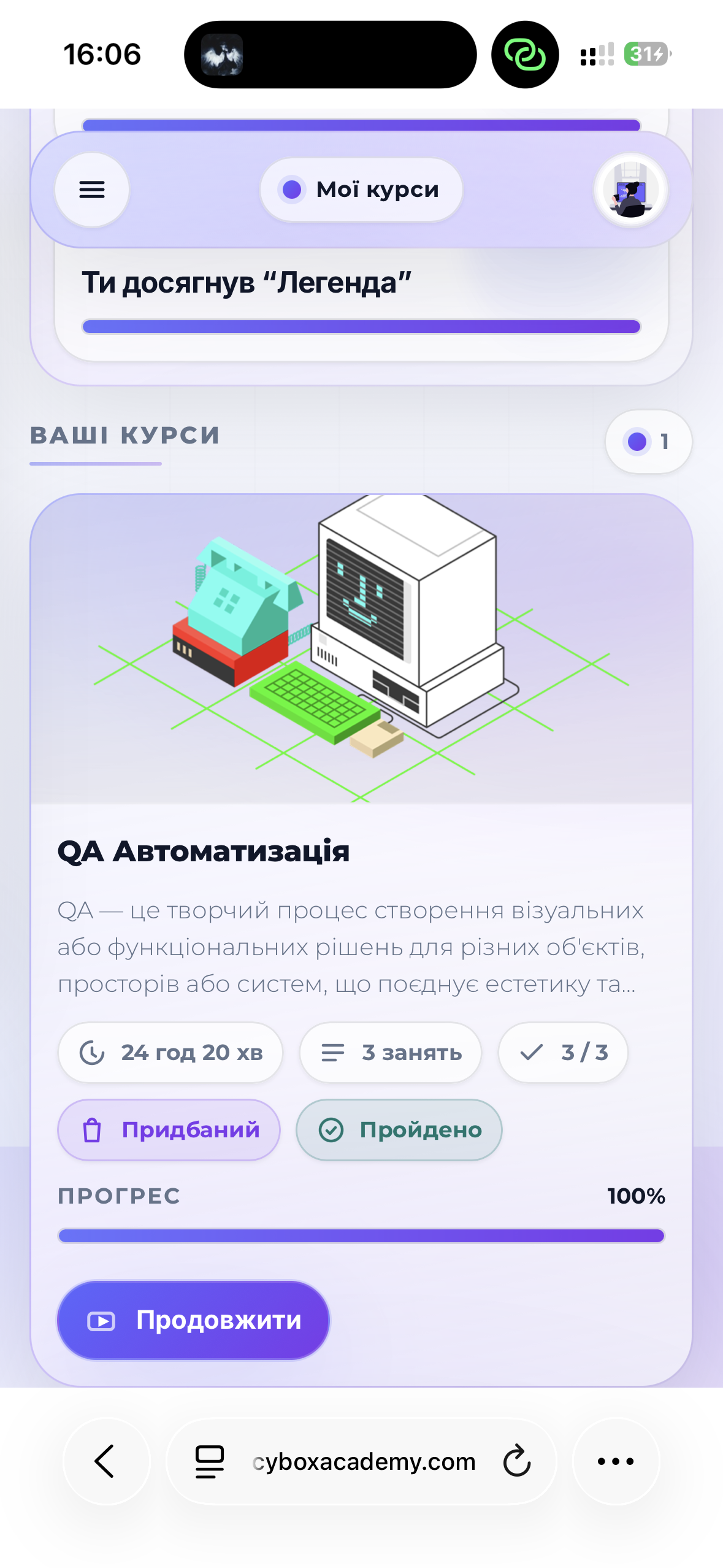The height and width of the screenshot is (1568, 723).
Task: Reload the cyboxacademy.com page
Action: coord(517,1461)
